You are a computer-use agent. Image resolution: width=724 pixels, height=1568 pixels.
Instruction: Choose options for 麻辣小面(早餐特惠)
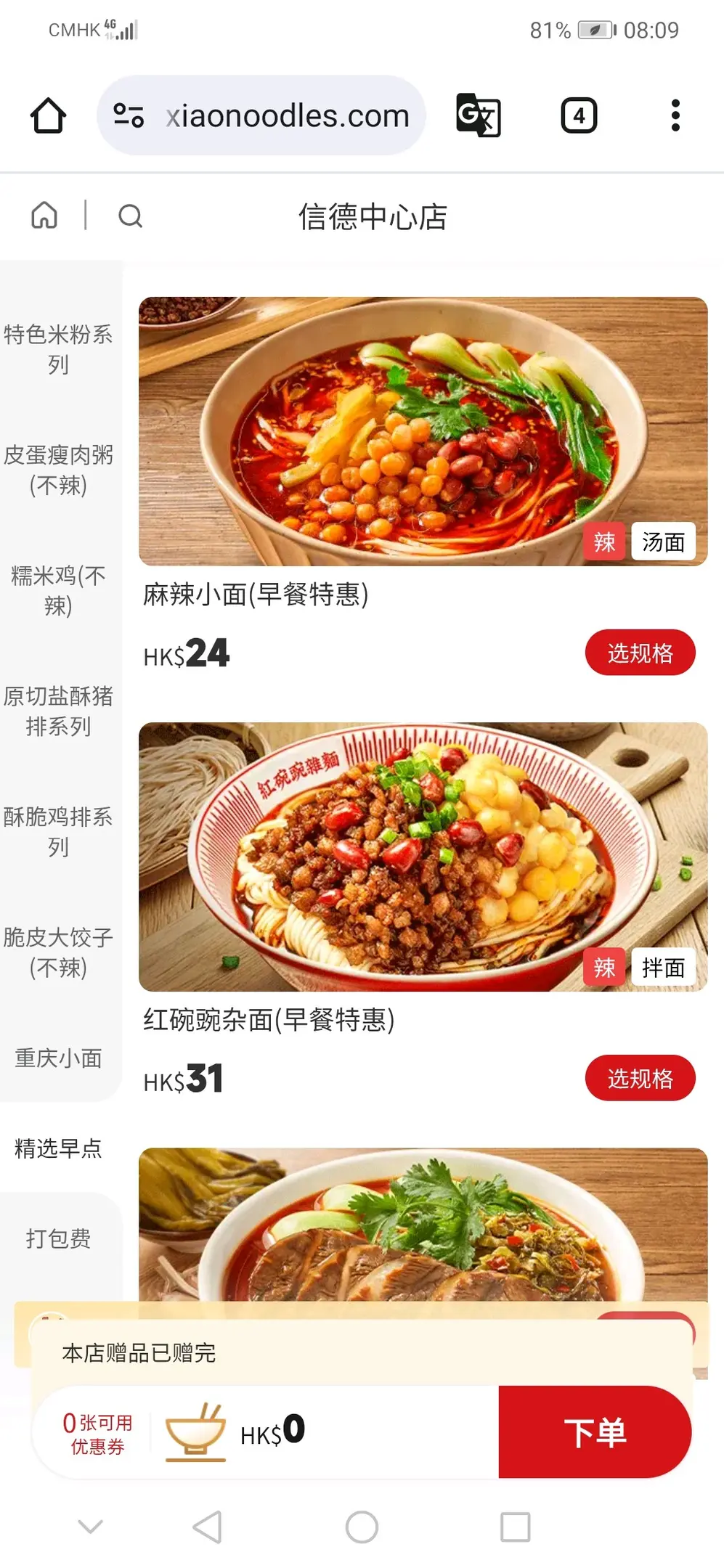click(x=640, y=653)
